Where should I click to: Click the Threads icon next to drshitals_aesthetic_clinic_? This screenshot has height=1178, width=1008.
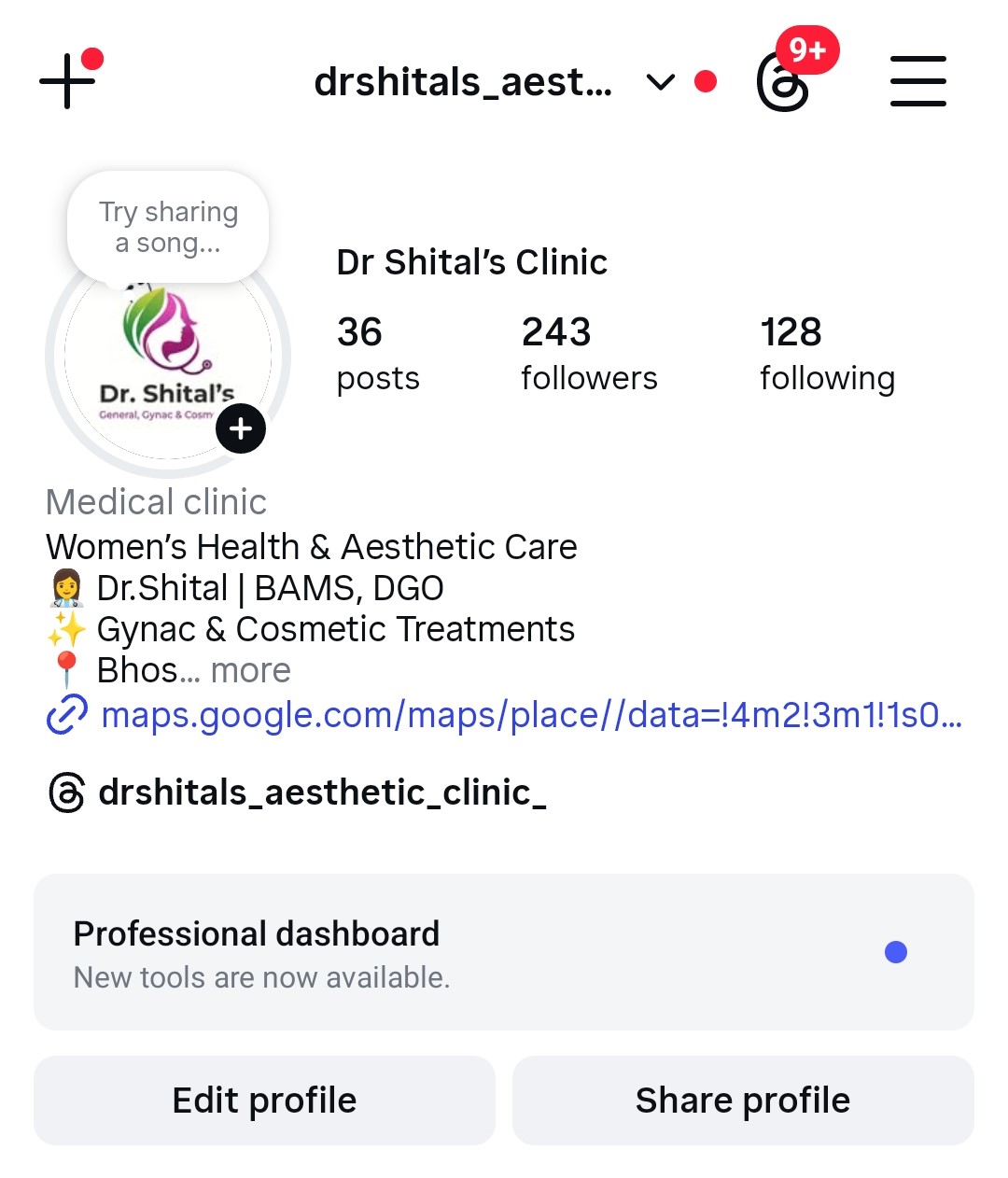[63, 792]
